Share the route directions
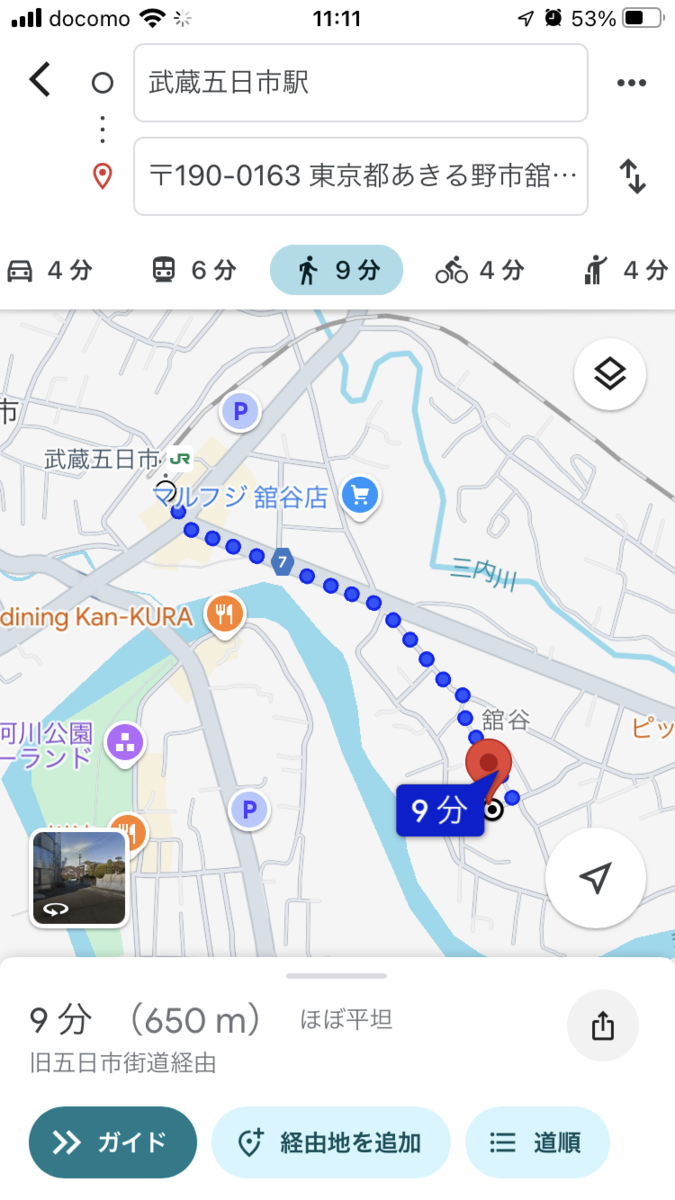Image resolution: width=675 pixels, height=1200 pixels. 602,1025
